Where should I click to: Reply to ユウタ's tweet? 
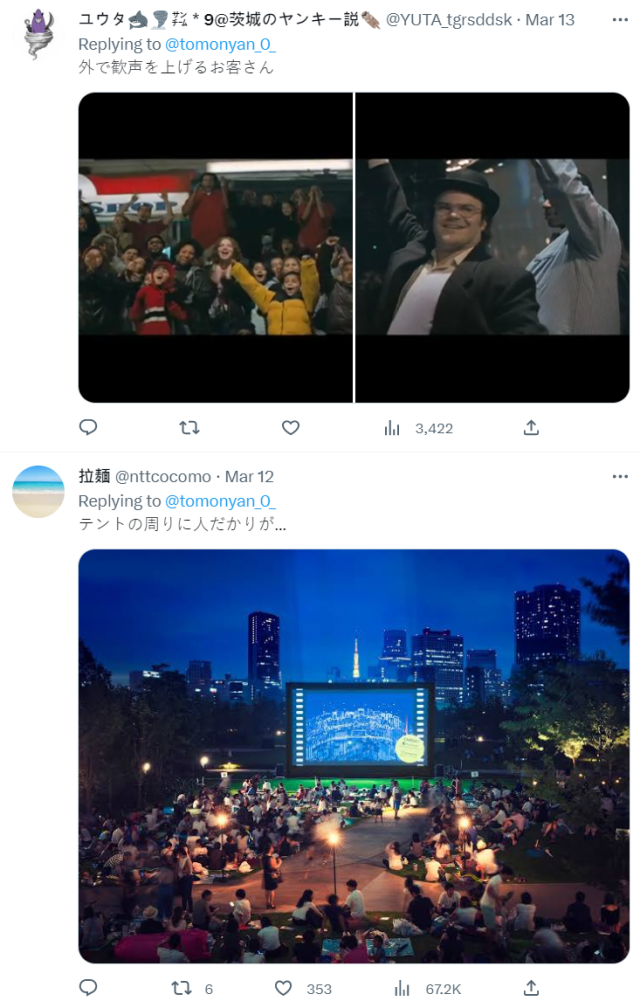88,427
